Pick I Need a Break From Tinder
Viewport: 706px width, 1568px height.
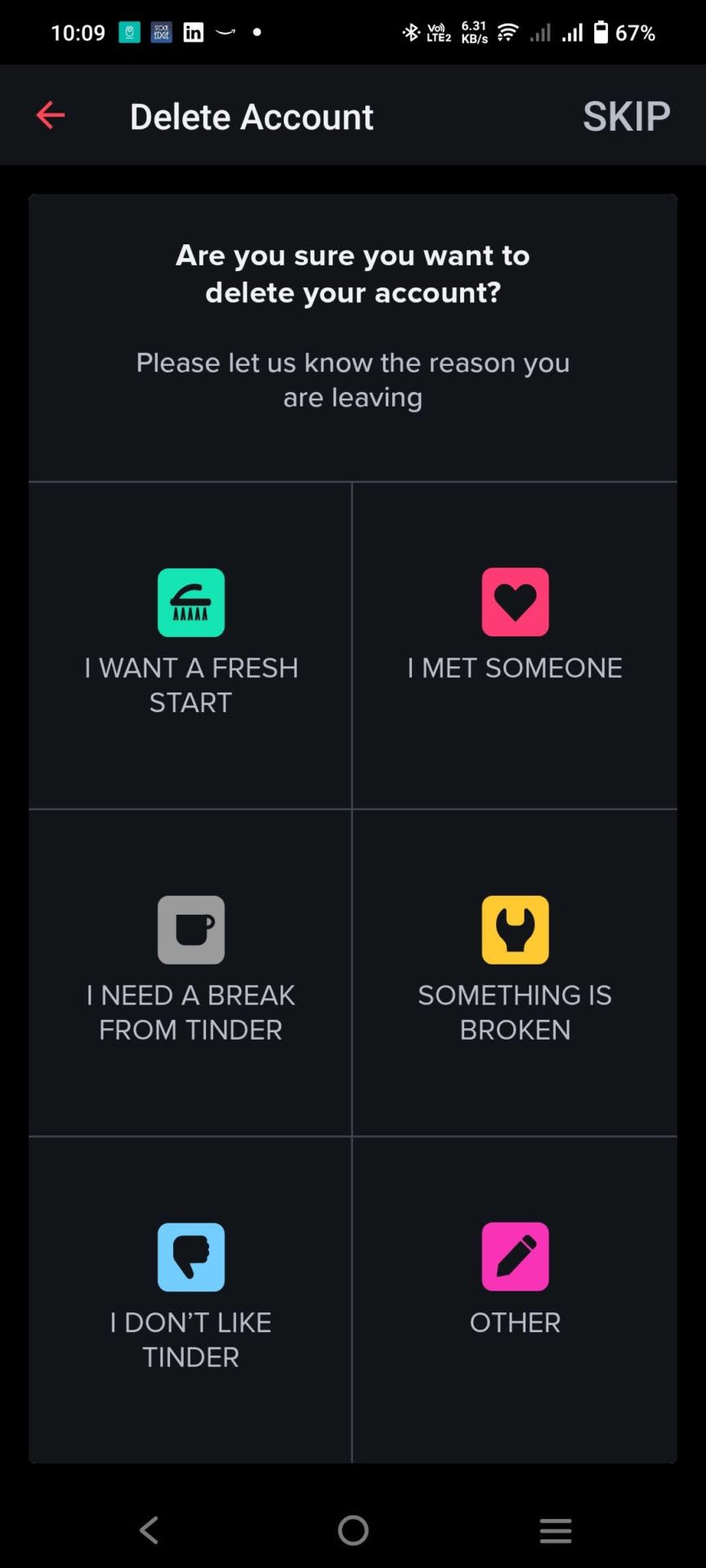pos(190,970)
